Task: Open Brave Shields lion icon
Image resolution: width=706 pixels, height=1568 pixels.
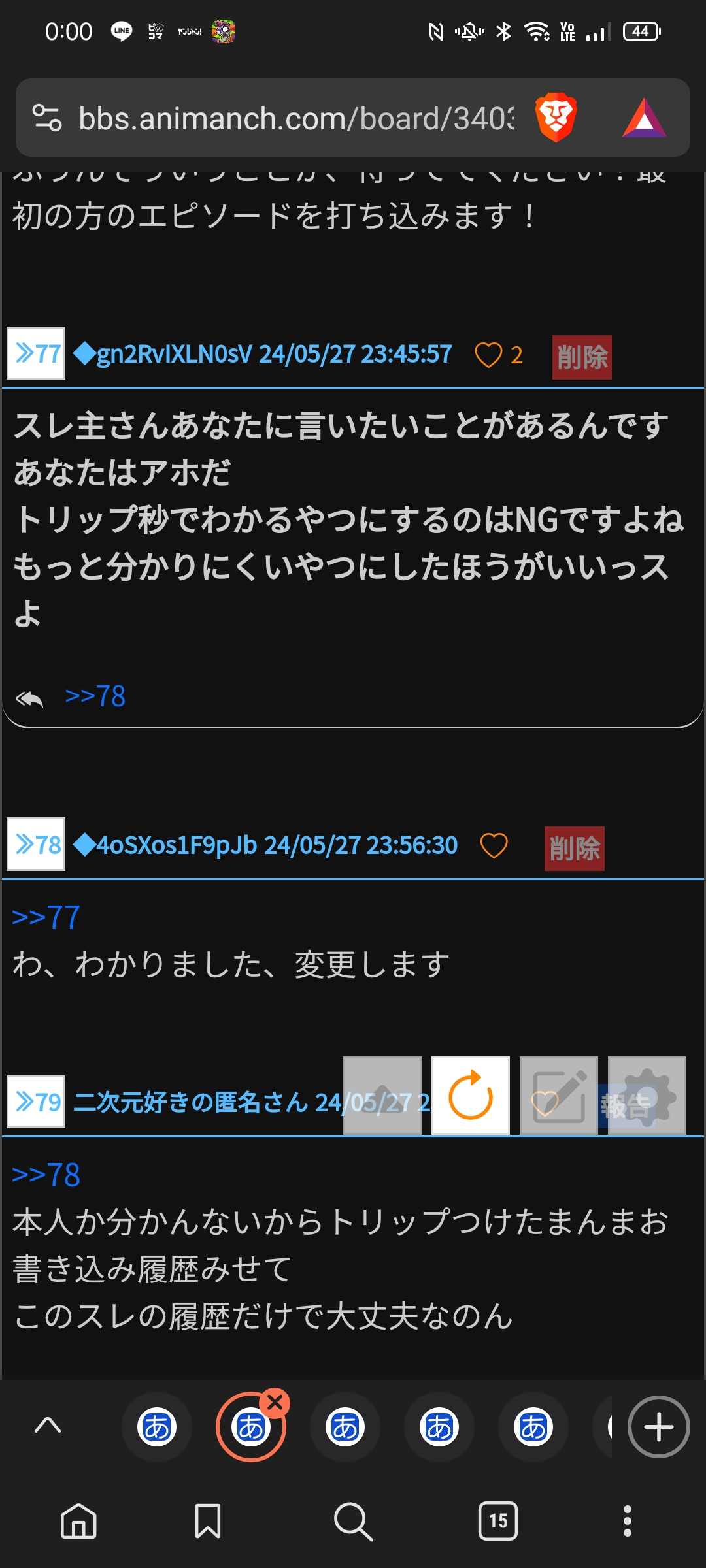Action: [556, 118]
